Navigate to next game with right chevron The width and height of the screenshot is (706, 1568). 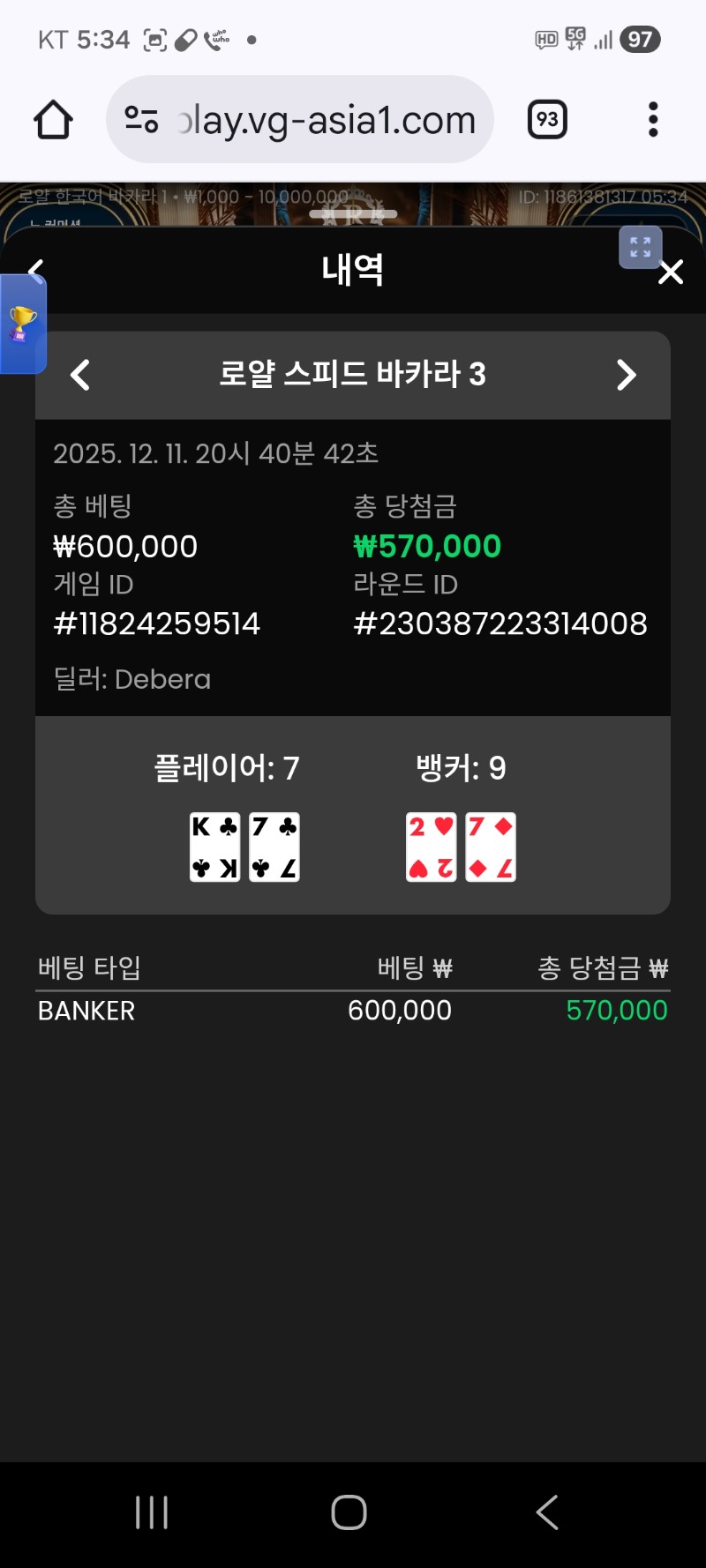(627, 375)
